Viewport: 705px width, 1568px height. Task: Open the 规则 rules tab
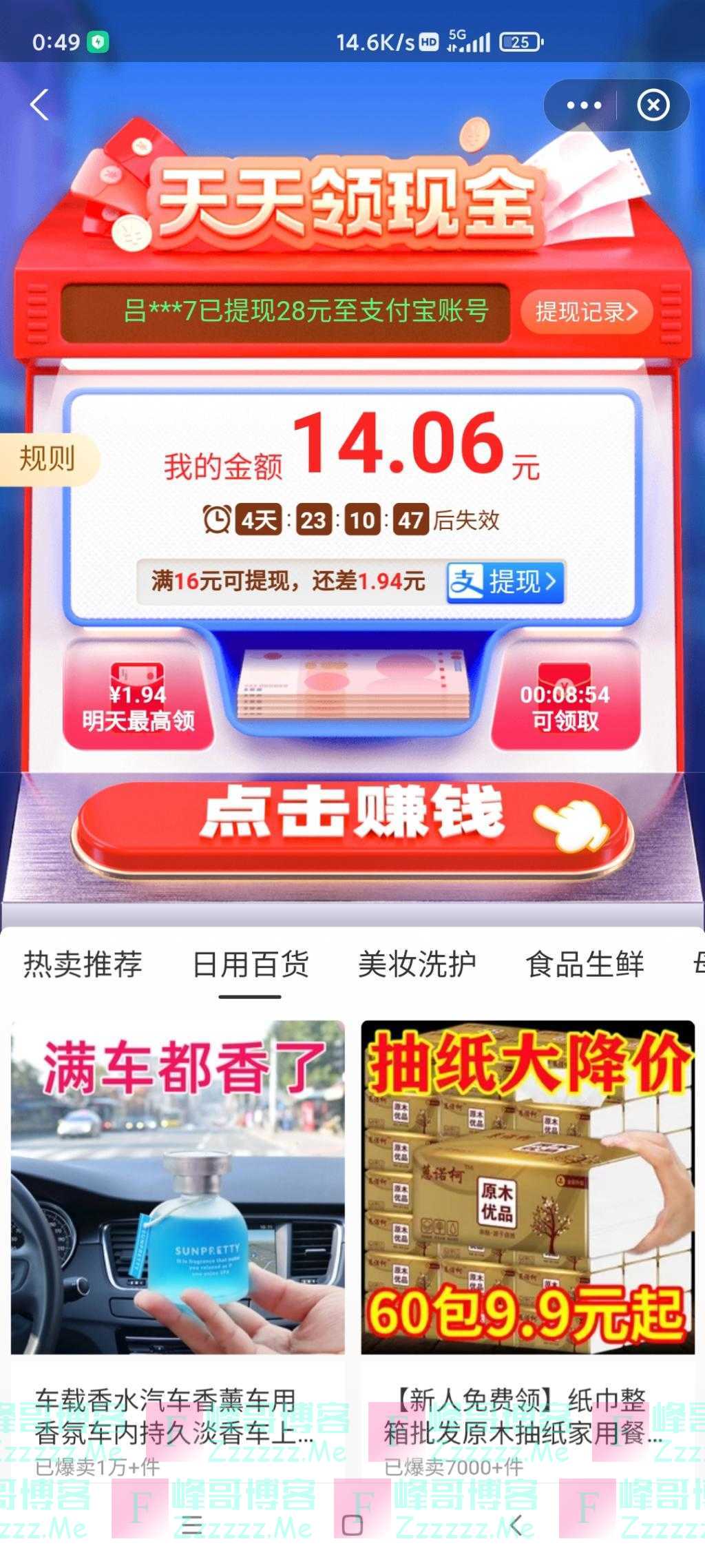[47, 459]
